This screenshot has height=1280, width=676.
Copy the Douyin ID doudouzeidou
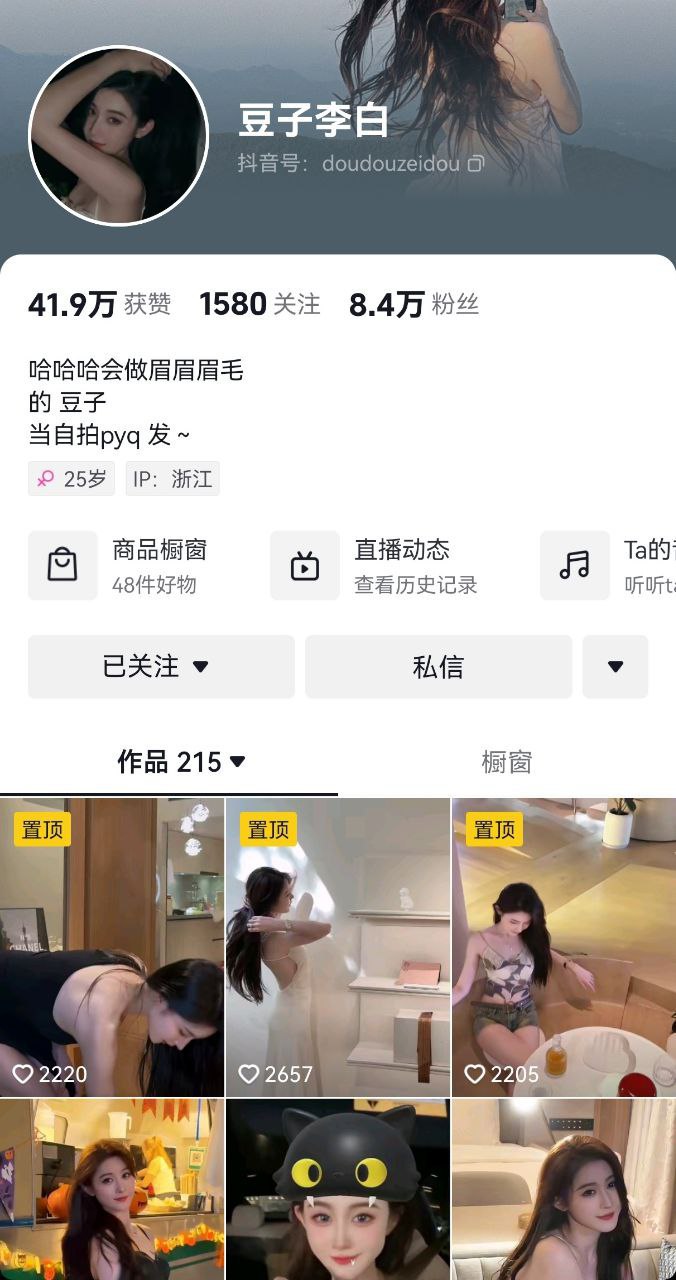476,163
